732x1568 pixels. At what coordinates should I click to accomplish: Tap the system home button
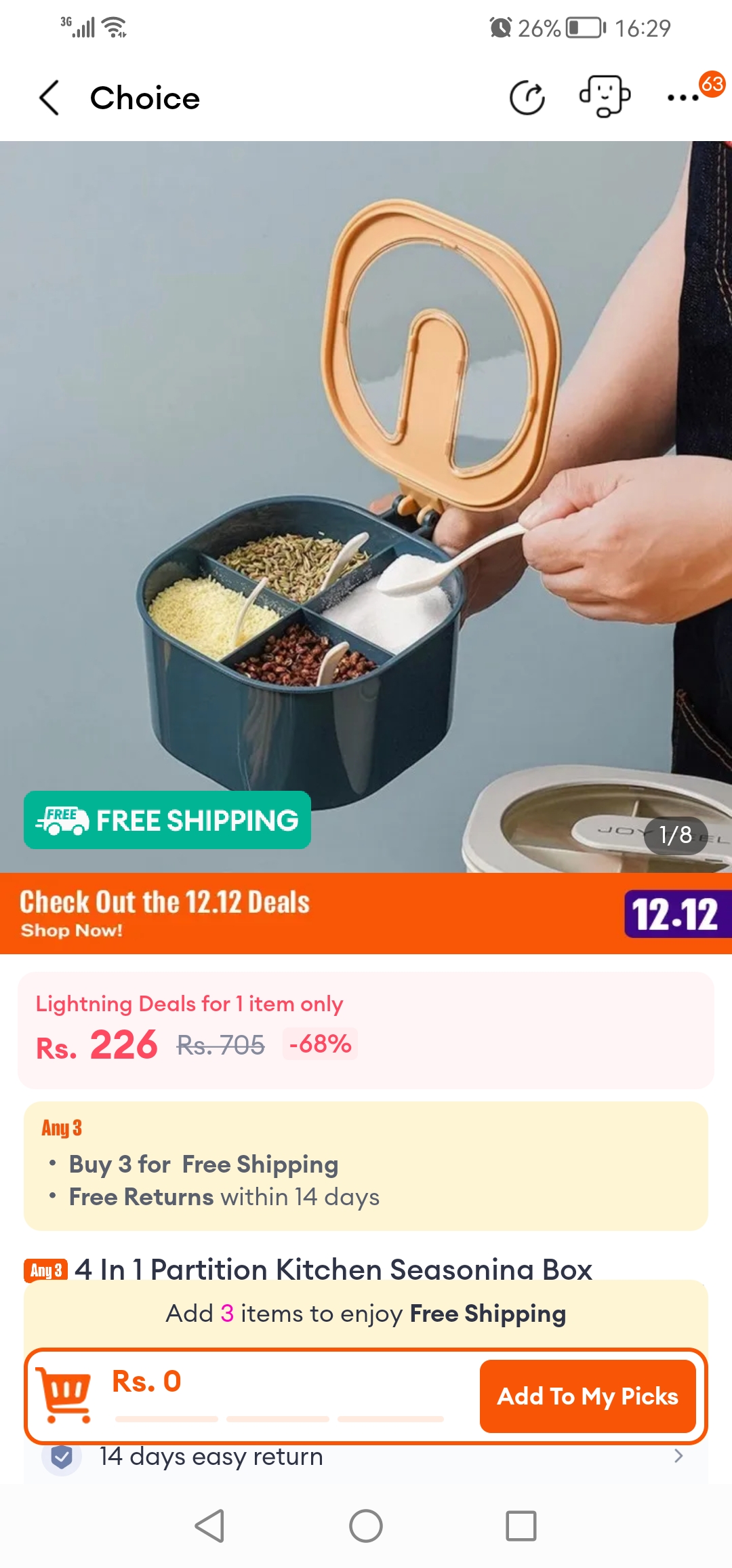point(366,1527)
